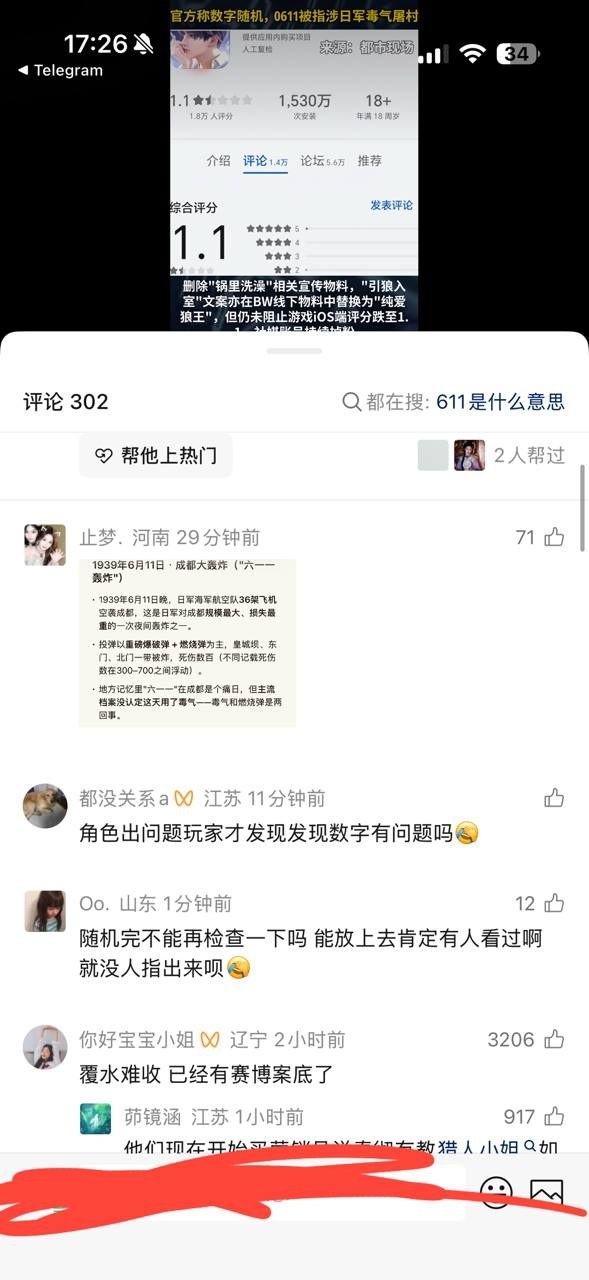This screenshot has width=589, height=1280.
Task: Open 2人帮过 helpers list
Action: coord(492,455)
